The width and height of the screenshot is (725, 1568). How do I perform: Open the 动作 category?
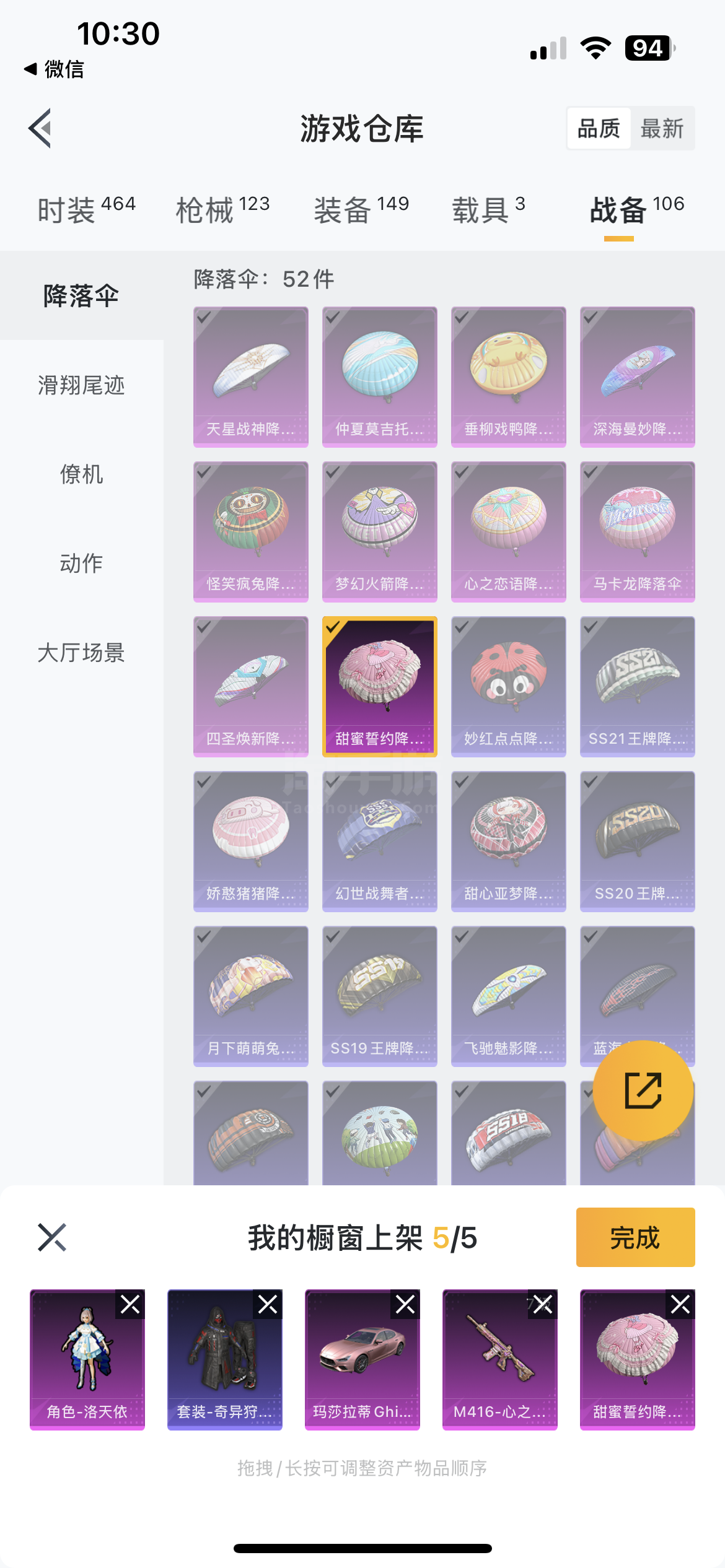point(81,564)
